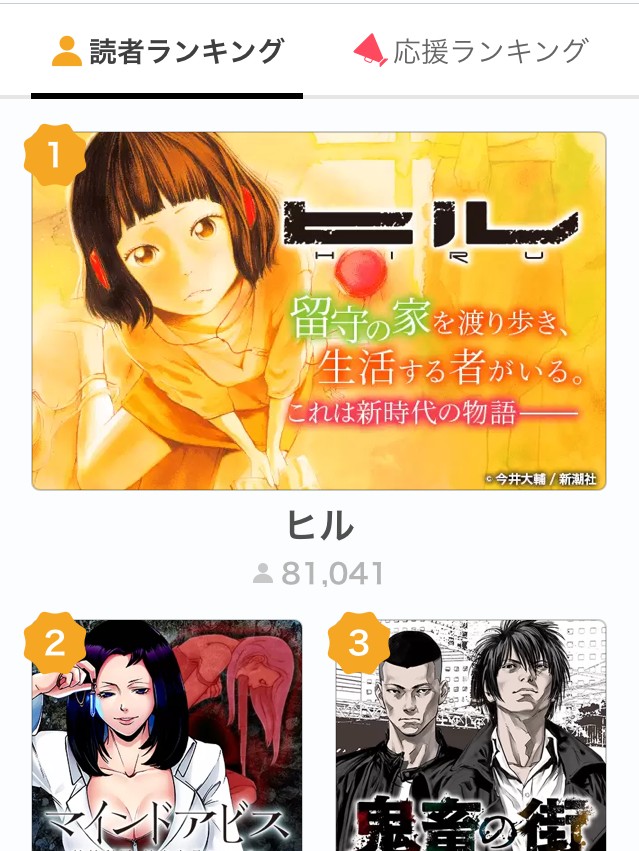Image resolution: width=639 pixels, height=851 pixels.
Task: Open the first-ranked manga ヒル
Action: [x=319, y=311]
